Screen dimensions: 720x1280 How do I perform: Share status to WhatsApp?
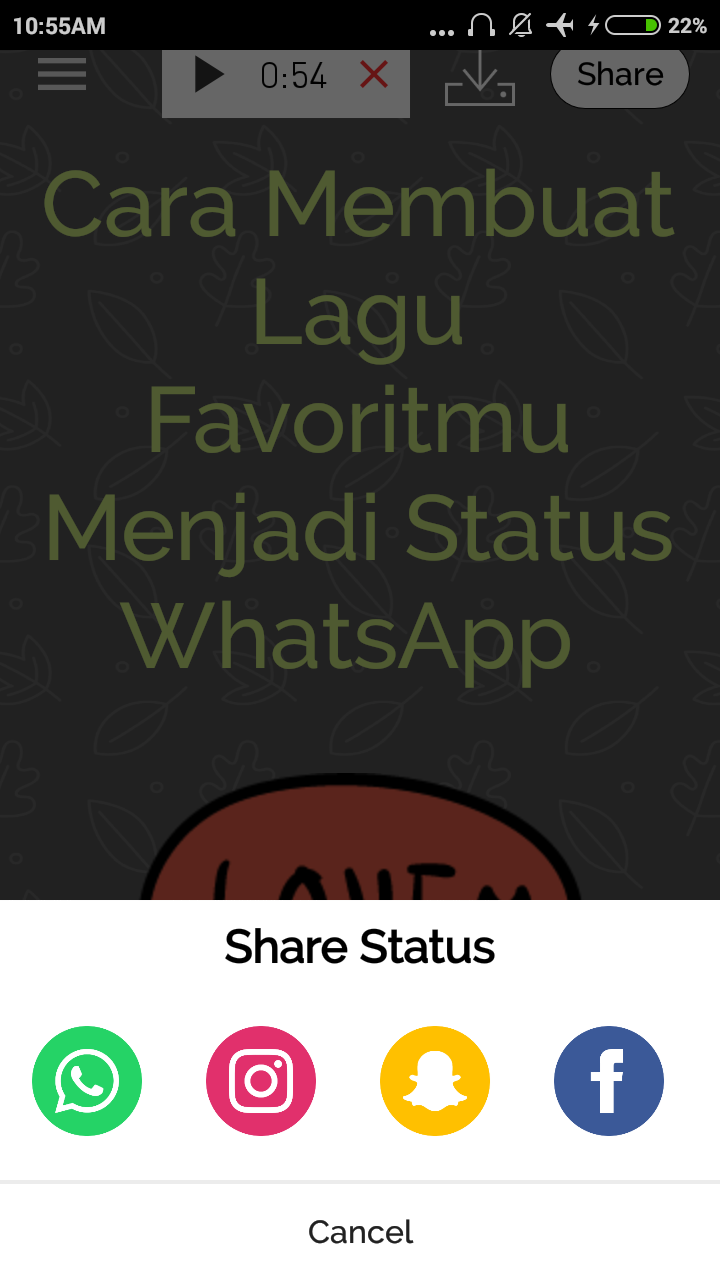pyautogui.click(x=87, y=1081)
